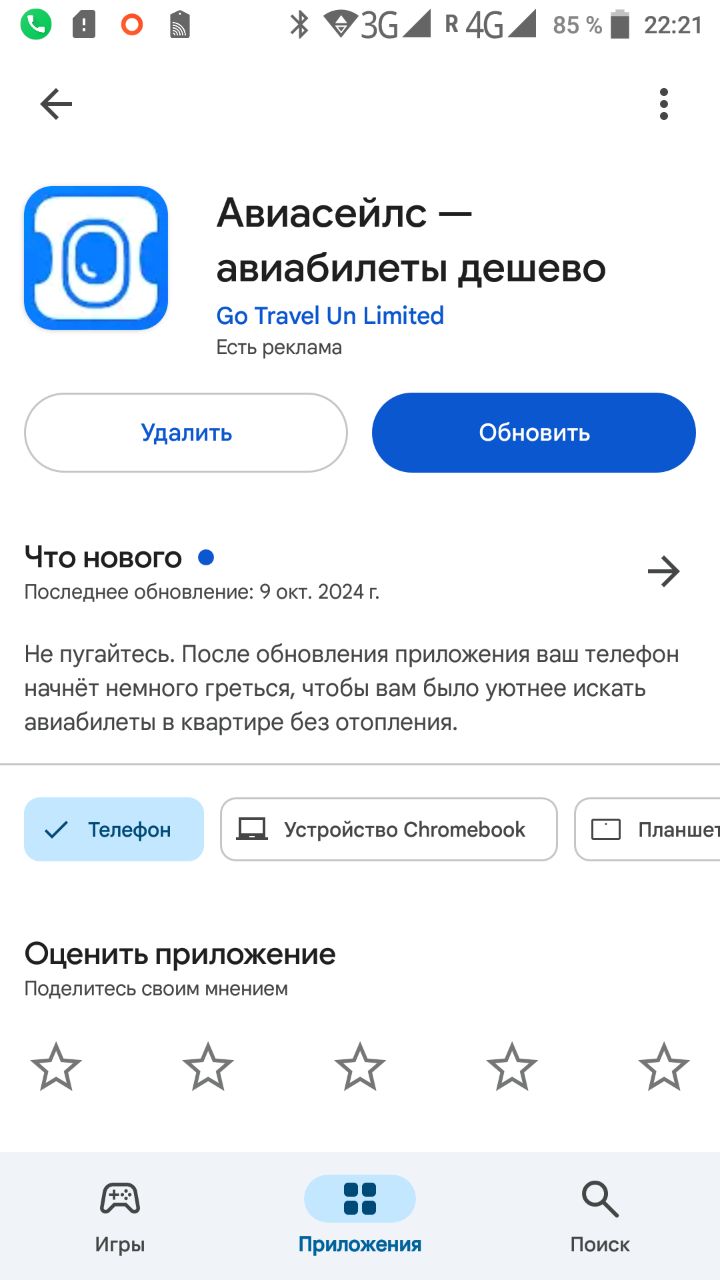Viewport: 720px width, 1280px height.
Task: Choose the Устройство Chromebook chip
Action: (x=388, y=829)
